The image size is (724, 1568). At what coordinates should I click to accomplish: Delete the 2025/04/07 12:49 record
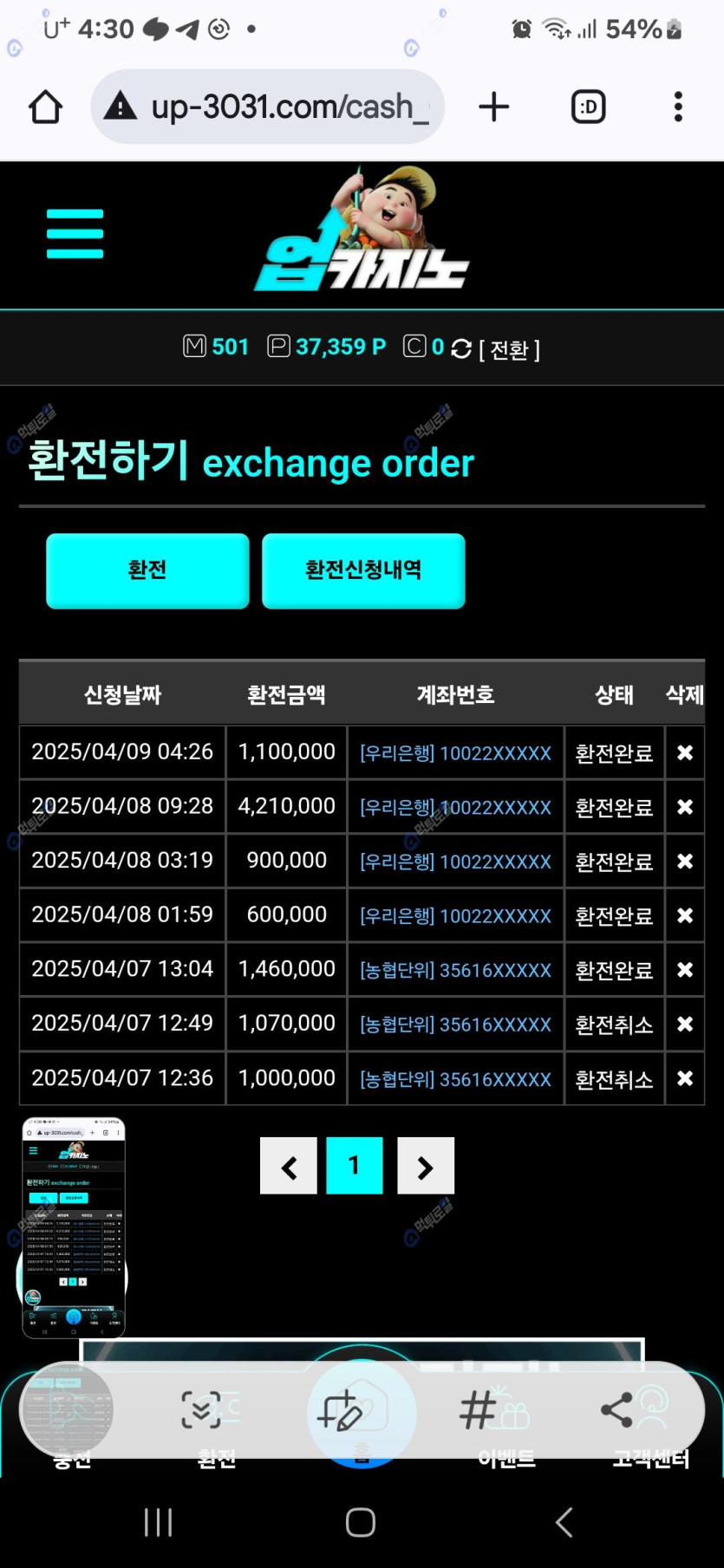tap(685, 1024)
